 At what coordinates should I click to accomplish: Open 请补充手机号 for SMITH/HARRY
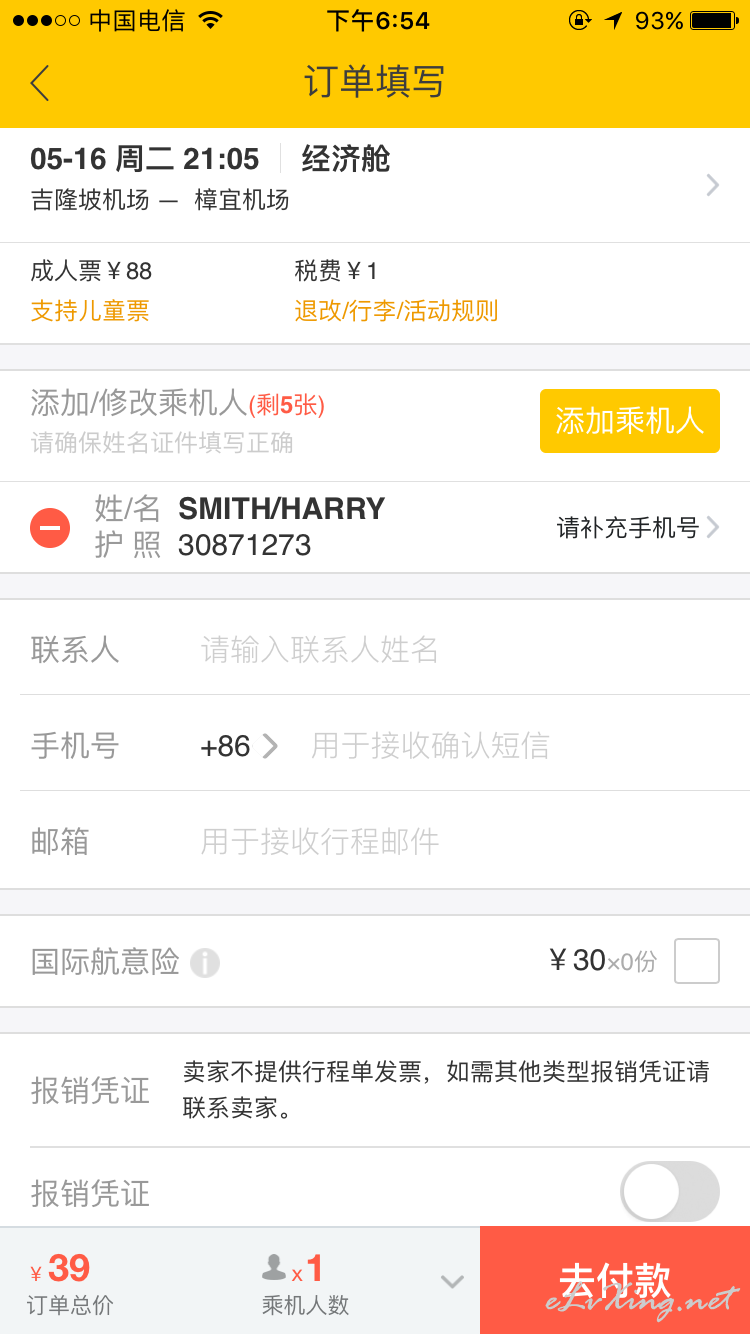(x=638, y=527)
